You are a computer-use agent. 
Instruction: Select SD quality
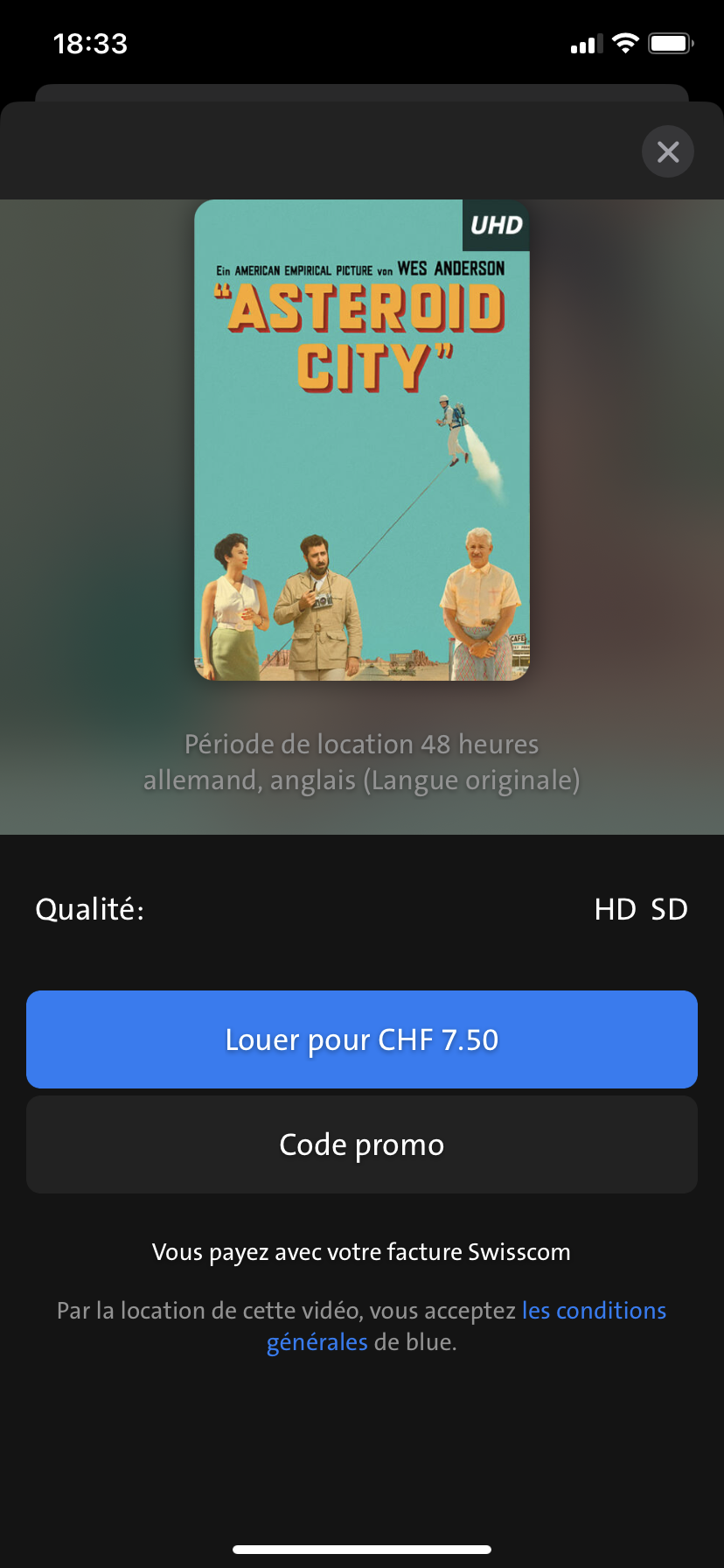tap(669, 909)
